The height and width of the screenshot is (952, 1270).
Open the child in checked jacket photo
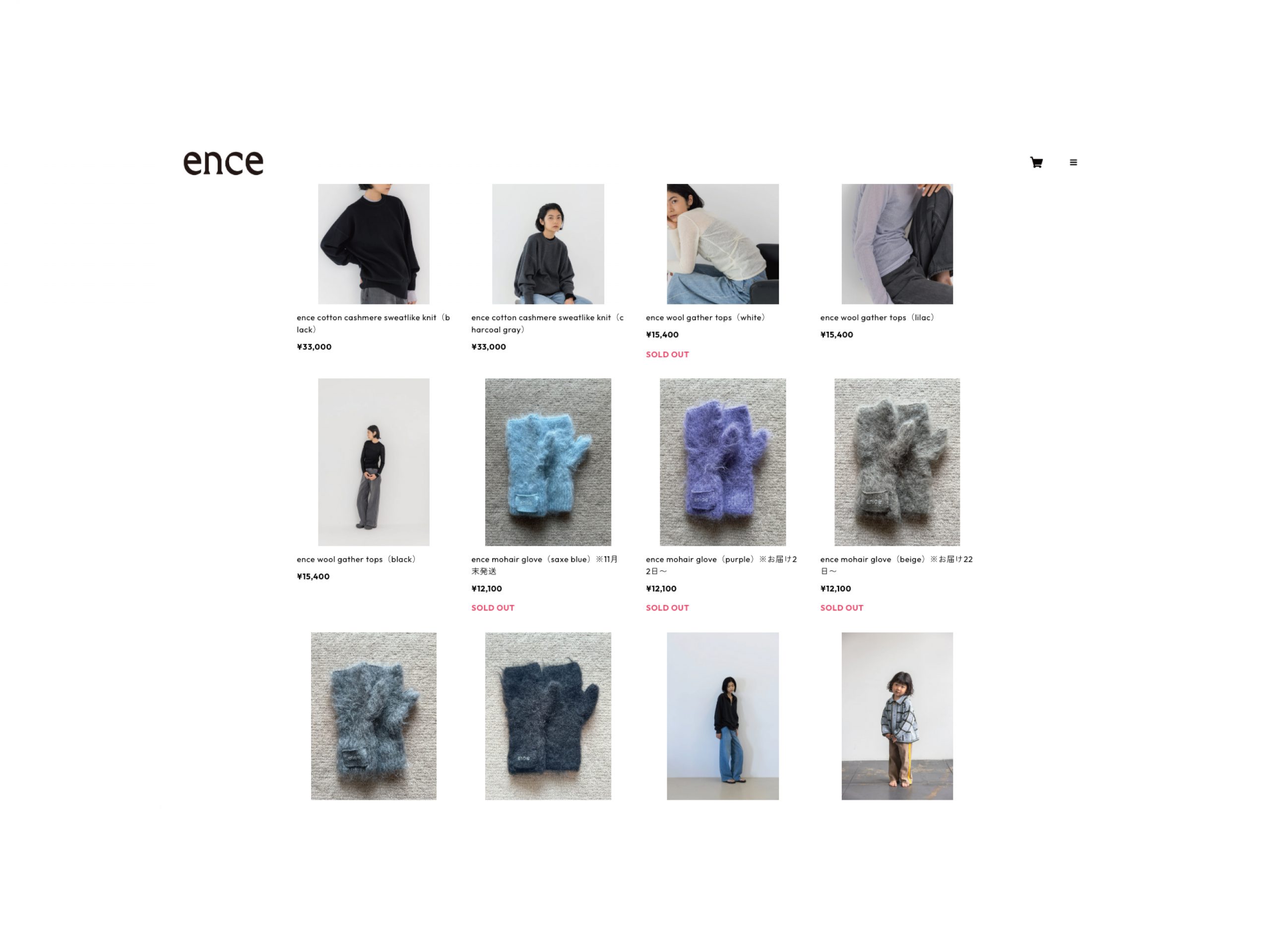tap(897, 715)
